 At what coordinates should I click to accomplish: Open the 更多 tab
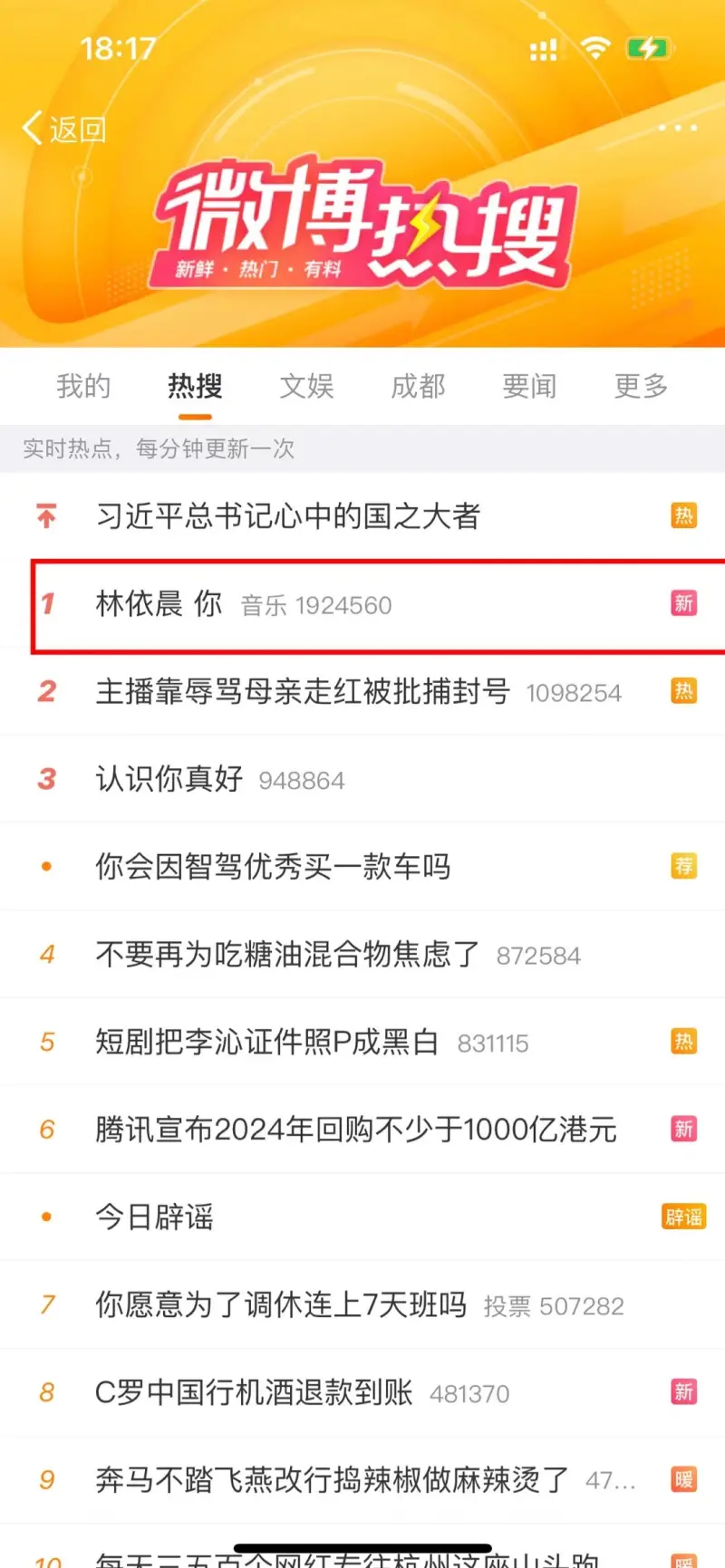641,387
